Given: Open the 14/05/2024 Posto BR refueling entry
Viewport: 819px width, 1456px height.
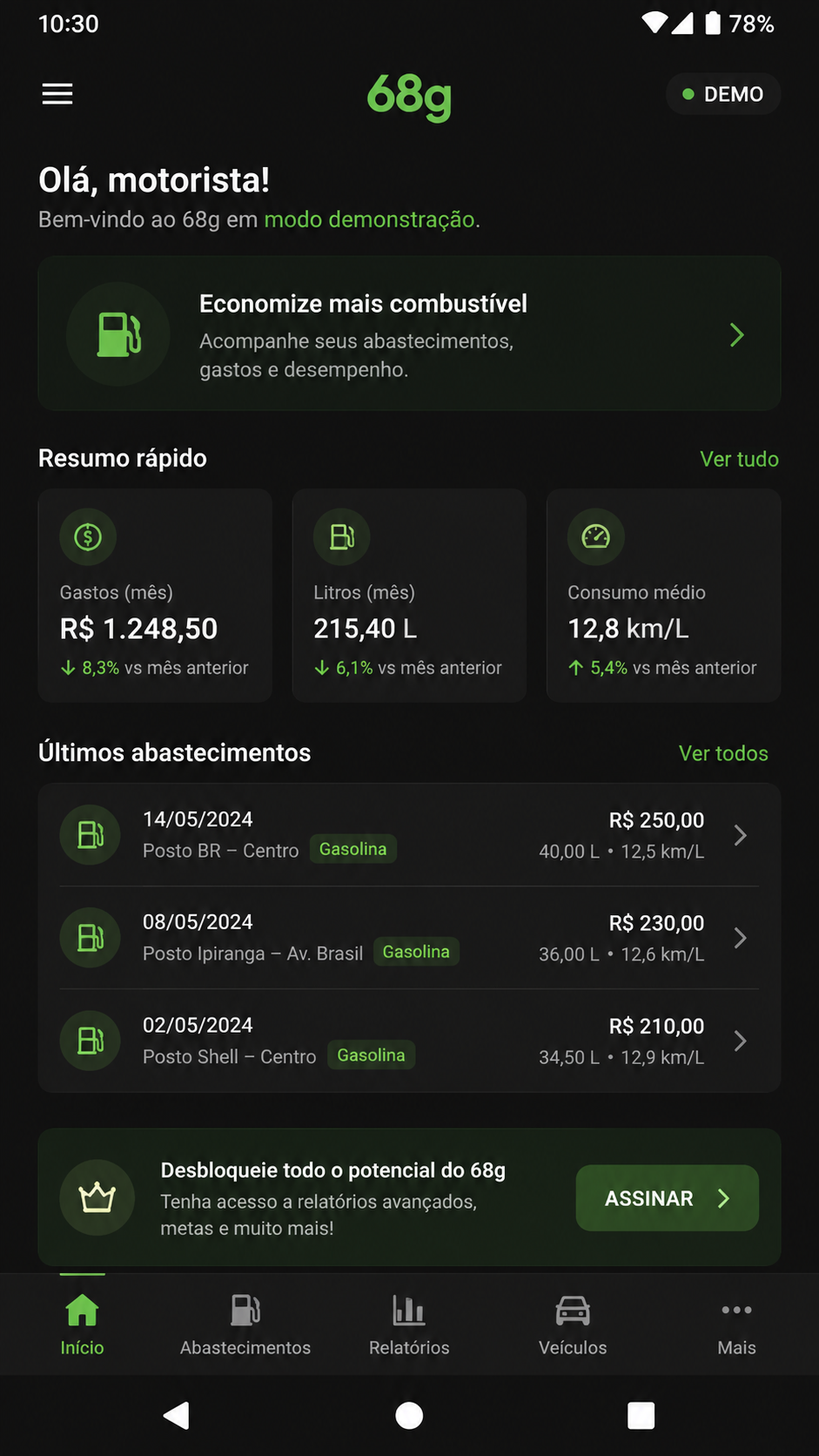Looking at the screenshot, I should pyautogui.click(x=409, y=835).
